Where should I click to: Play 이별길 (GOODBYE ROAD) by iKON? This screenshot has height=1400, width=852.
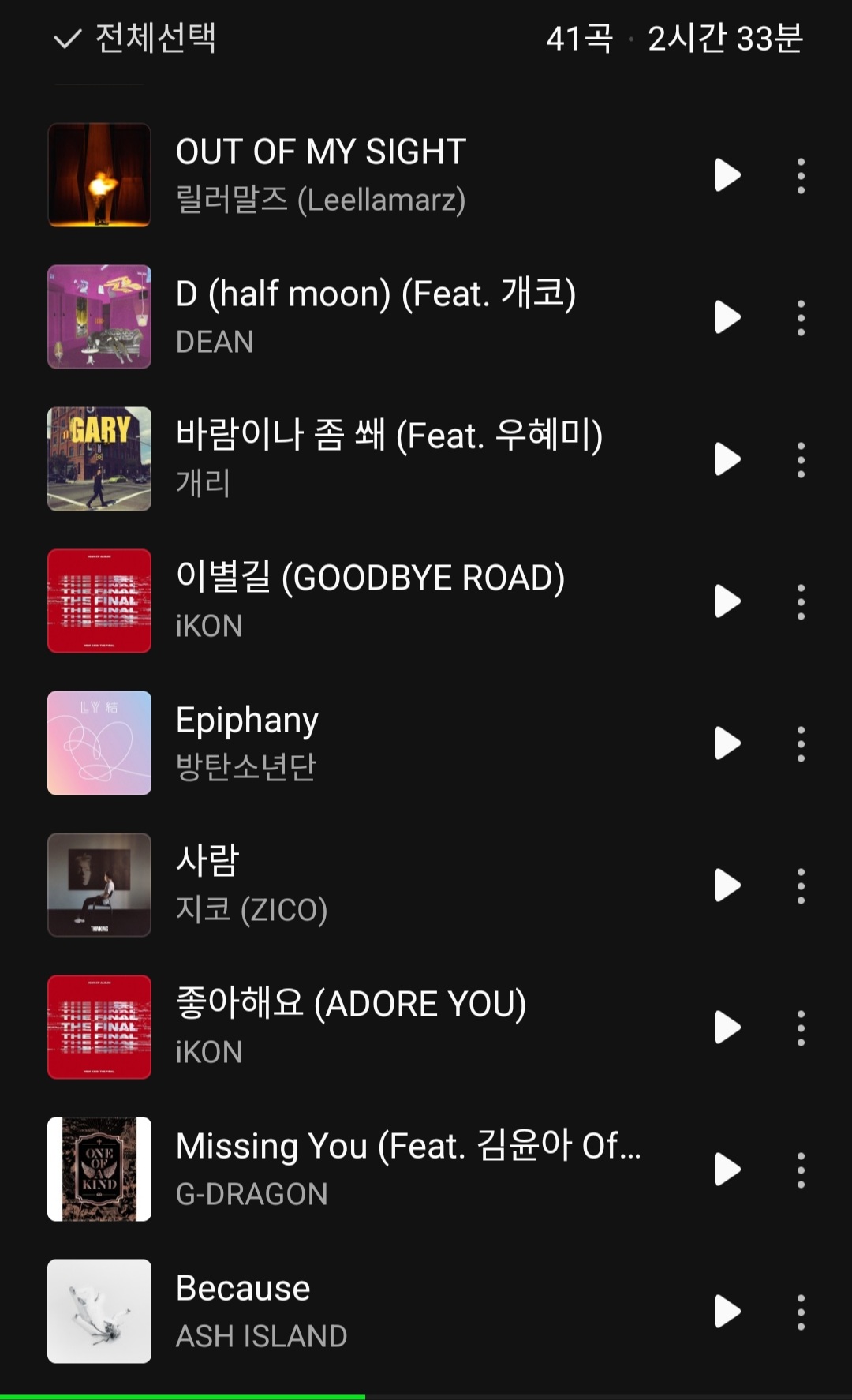[727, 601]
